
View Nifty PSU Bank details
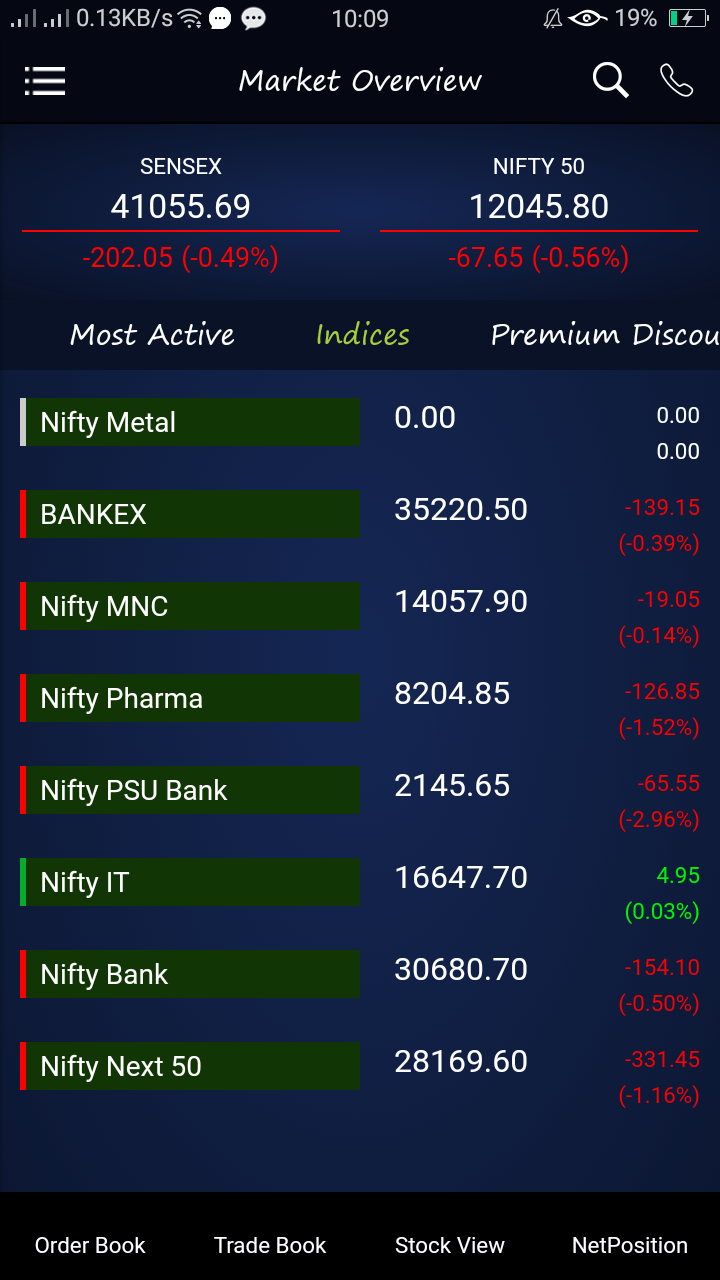coord(360,801)
